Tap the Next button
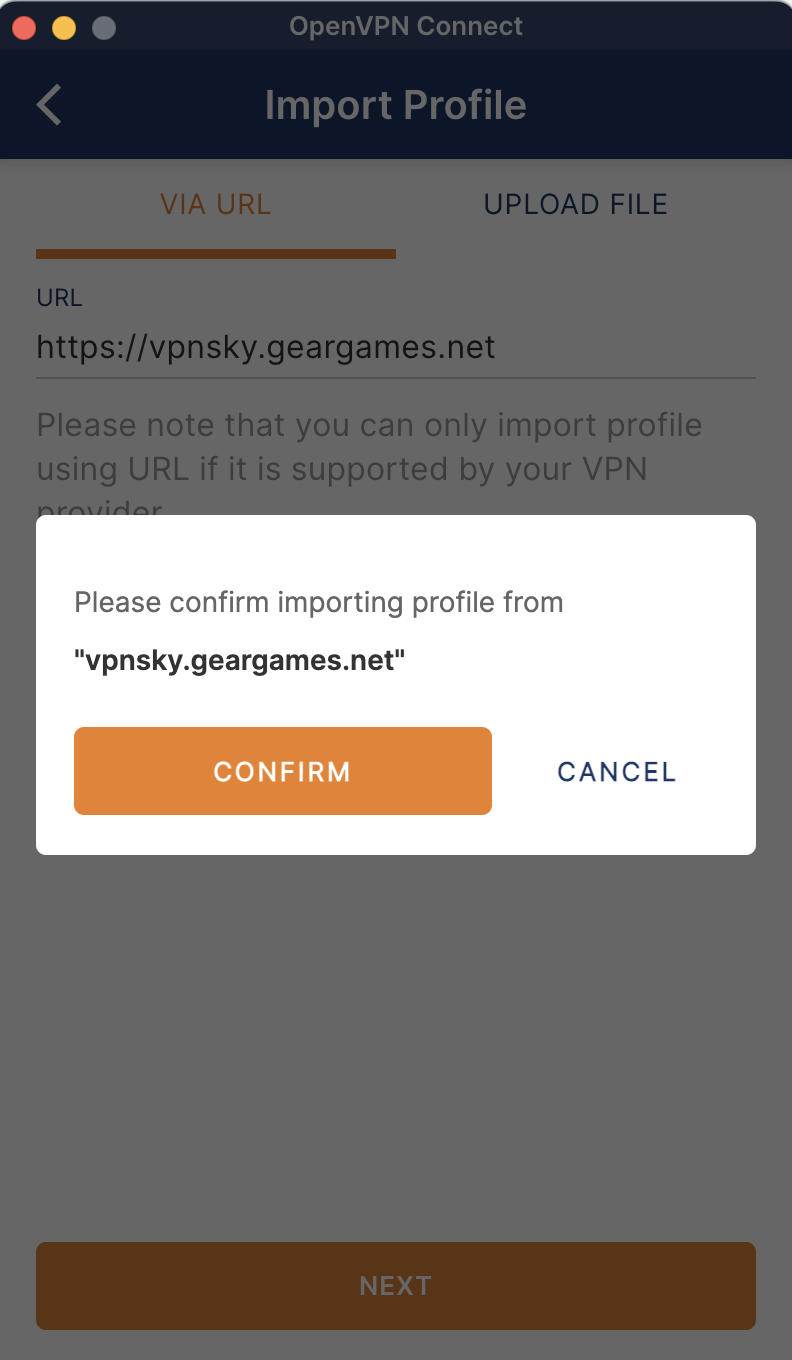 click(395, 1285)
